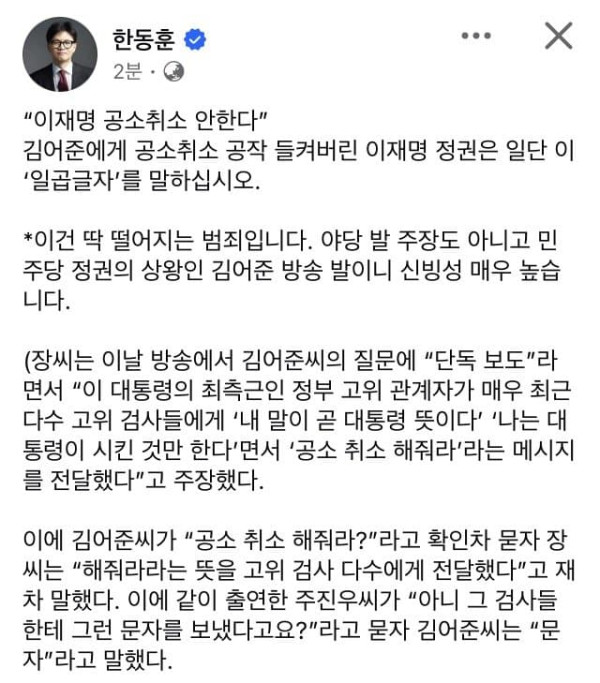The height and width of the screenshot is (683, 600).
Task: Open the 한동훈 profile name link
Action: pos(144,39)
